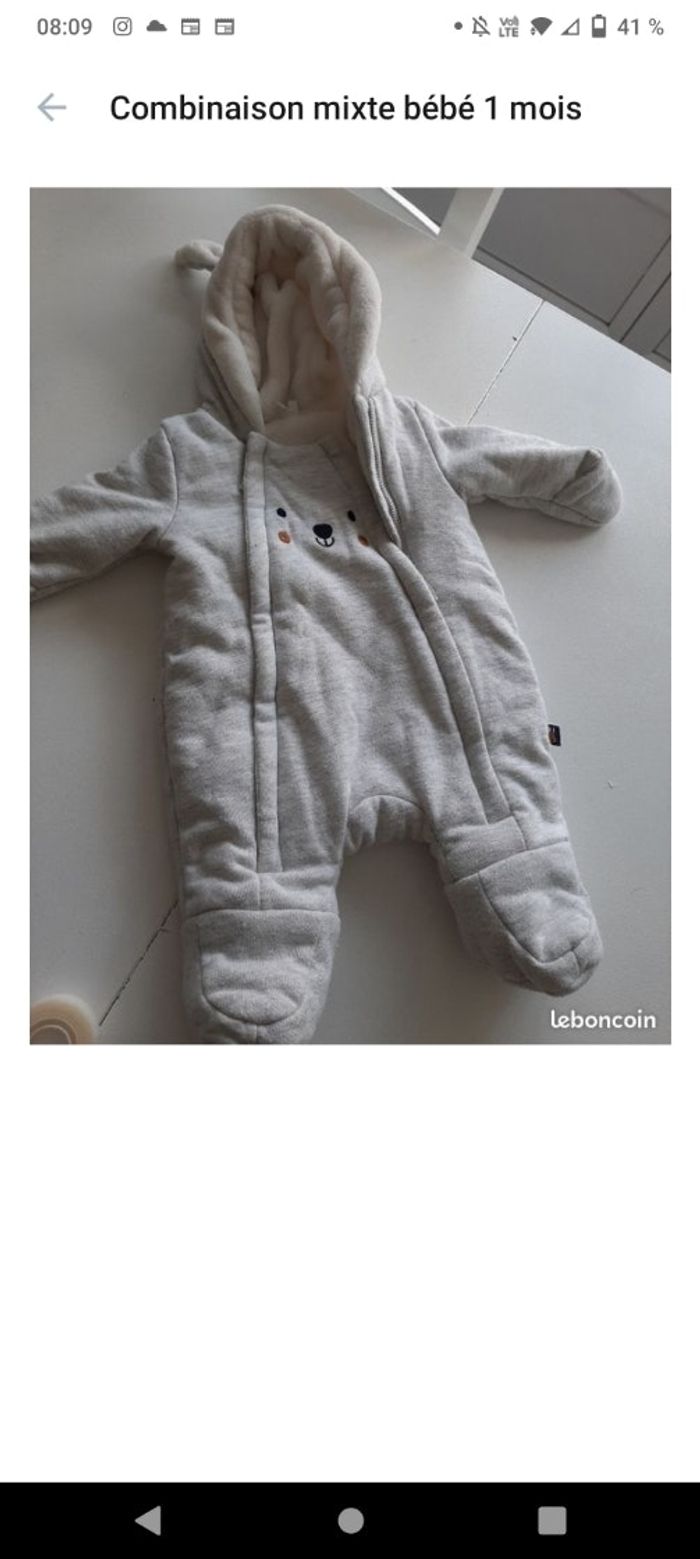Tap the system back button
The height and width of the screenshot is (1559, 700).
pos(148,1520)
